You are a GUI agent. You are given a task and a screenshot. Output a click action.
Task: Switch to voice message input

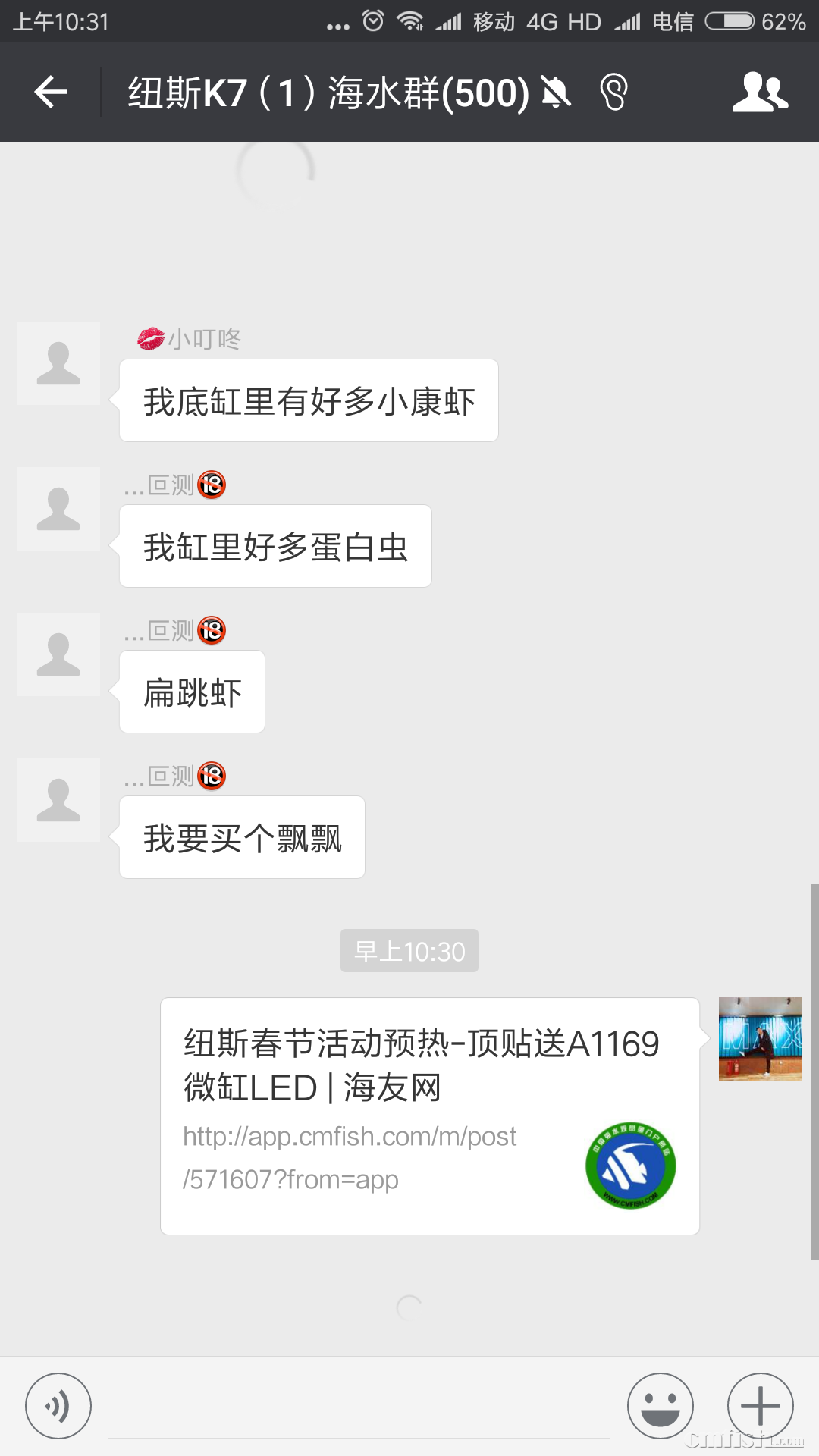[x=58, y=1405]
